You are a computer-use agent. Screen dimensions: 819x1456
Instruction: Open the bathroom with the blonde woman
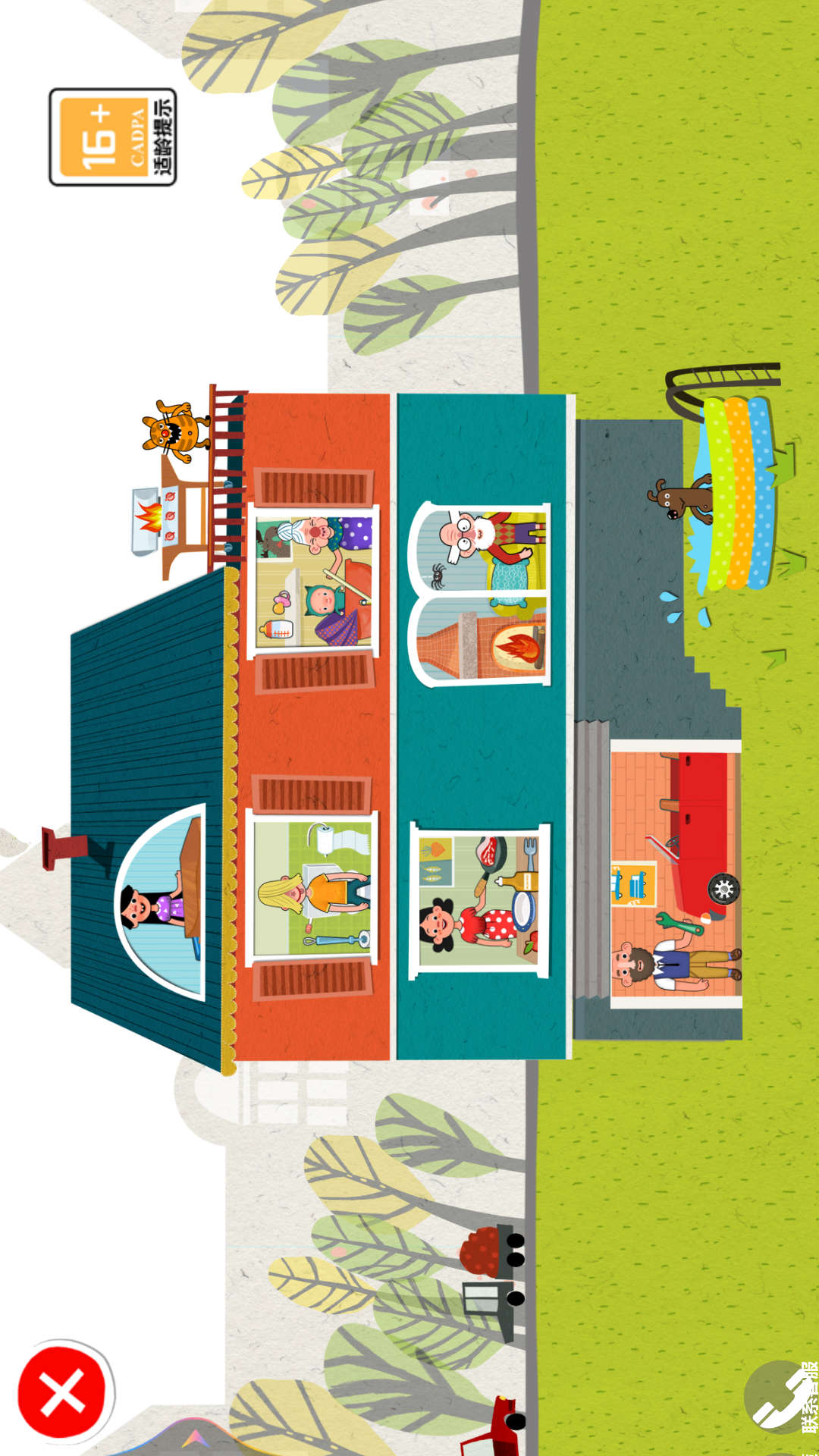[313, 889]
